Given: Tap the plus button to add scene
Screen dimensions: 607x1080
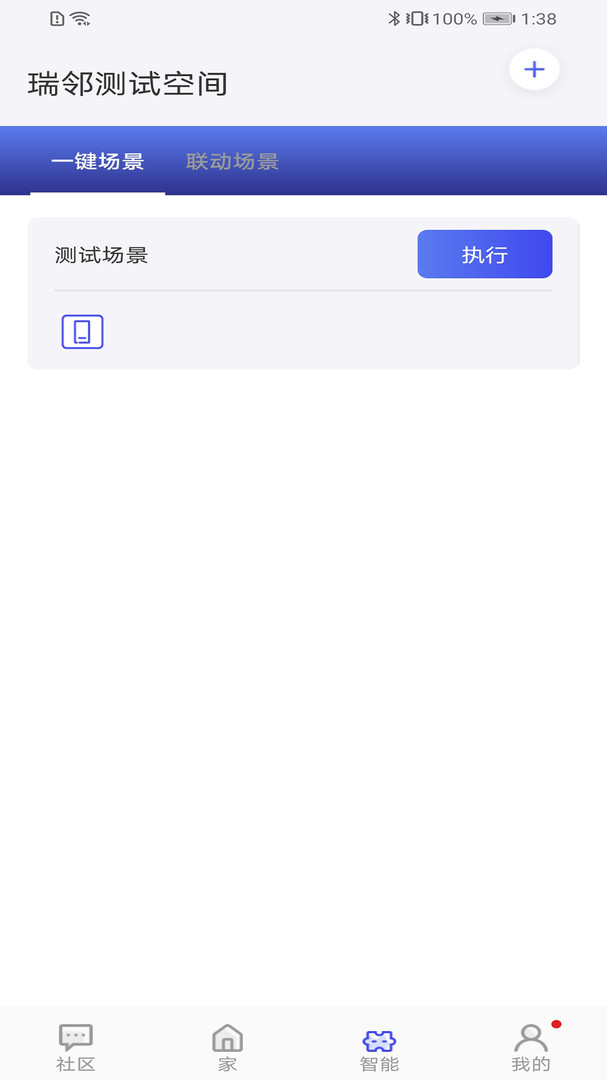Looking at the screenshot, I should [534, 69].
